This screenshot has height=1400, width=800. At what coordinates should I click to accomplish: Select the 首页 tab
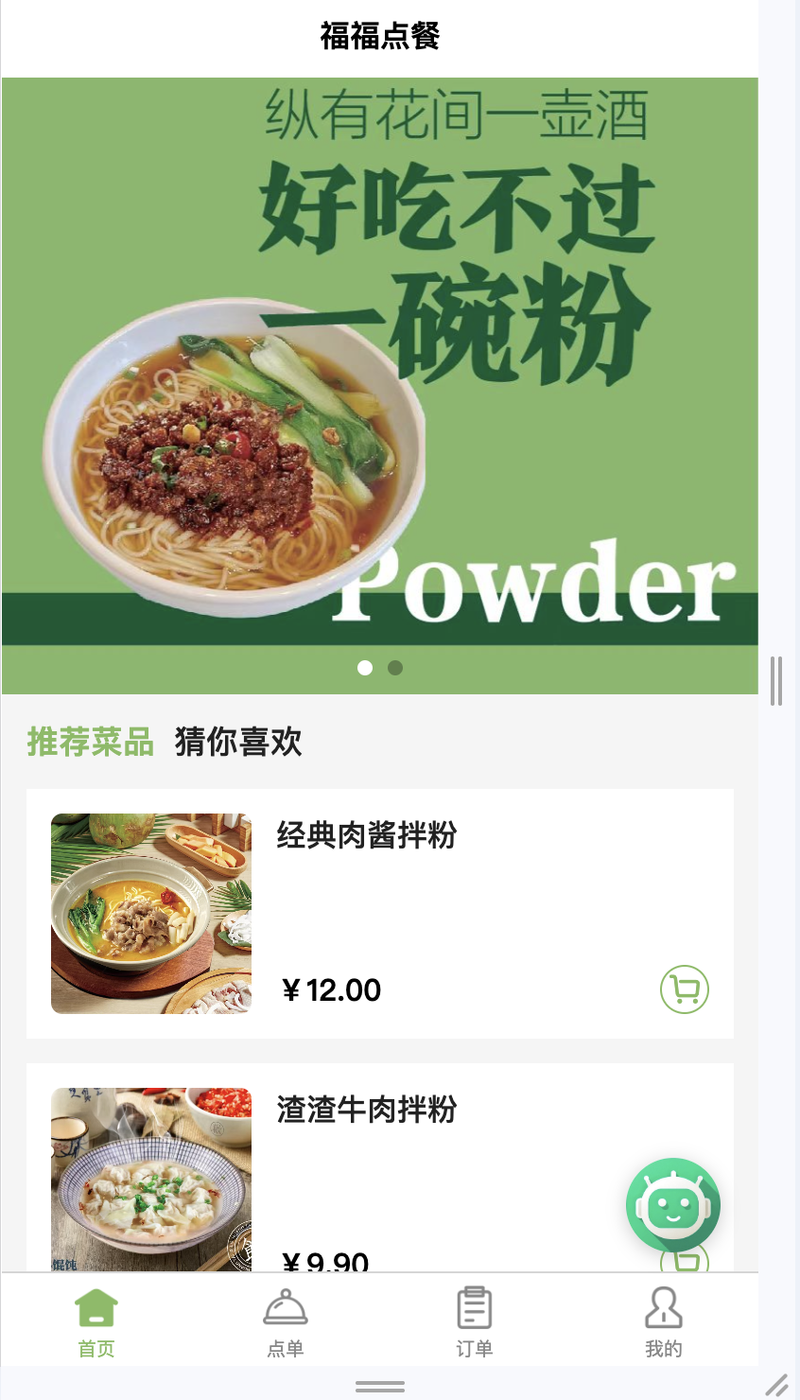pyautogui.click(x=96, y=1321)
